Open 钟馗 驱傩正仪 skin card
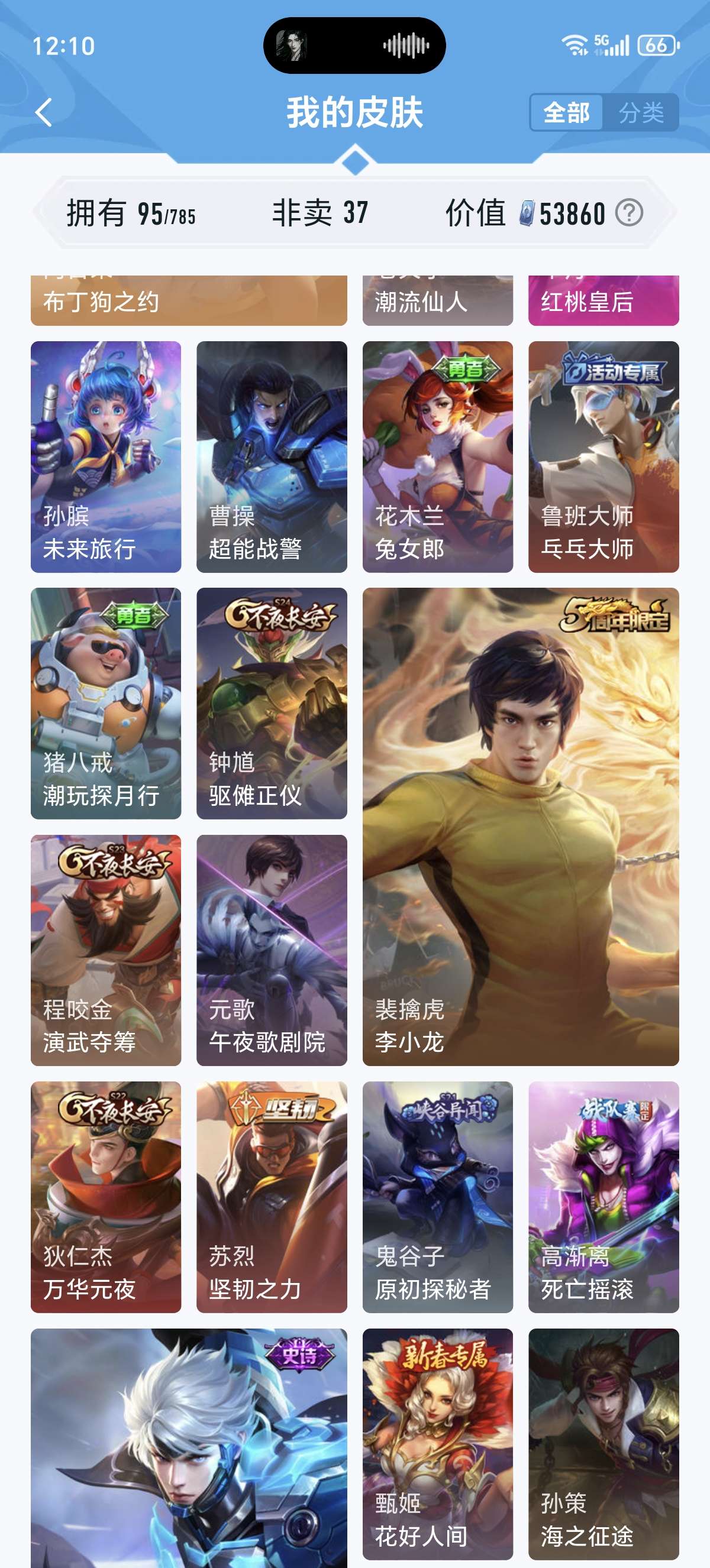This screenshot has height=1568, width=710. tap(272, 703)
